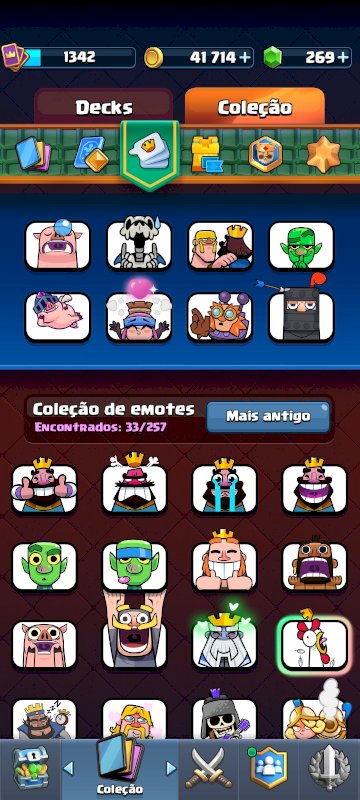Open the card collection section icon
The height and width of the screenshot is (800, 360).
pyautogui.click(x=33, y=154)
